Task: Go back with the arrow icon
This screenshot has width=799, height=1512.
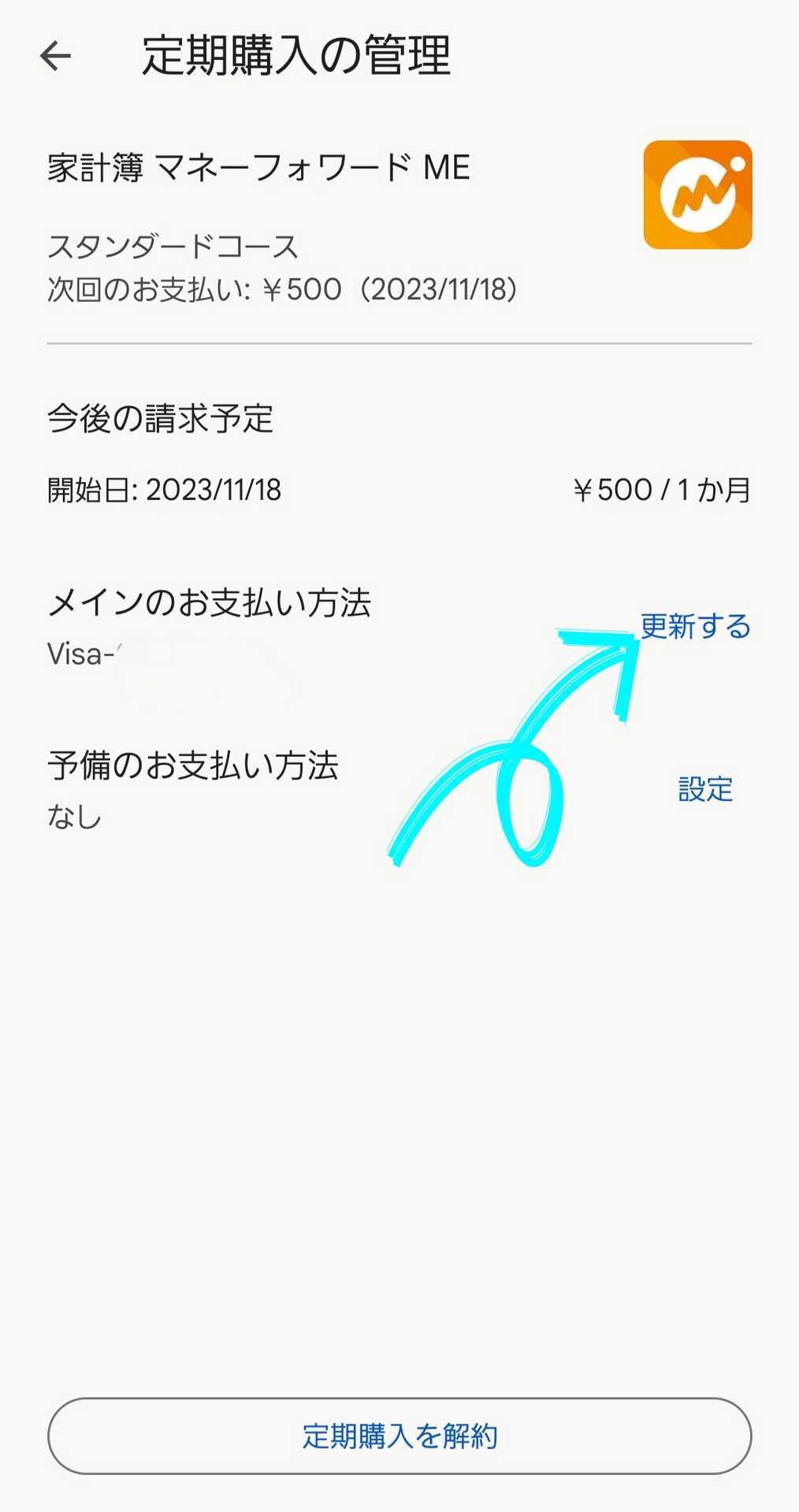Action: (55, 56)
